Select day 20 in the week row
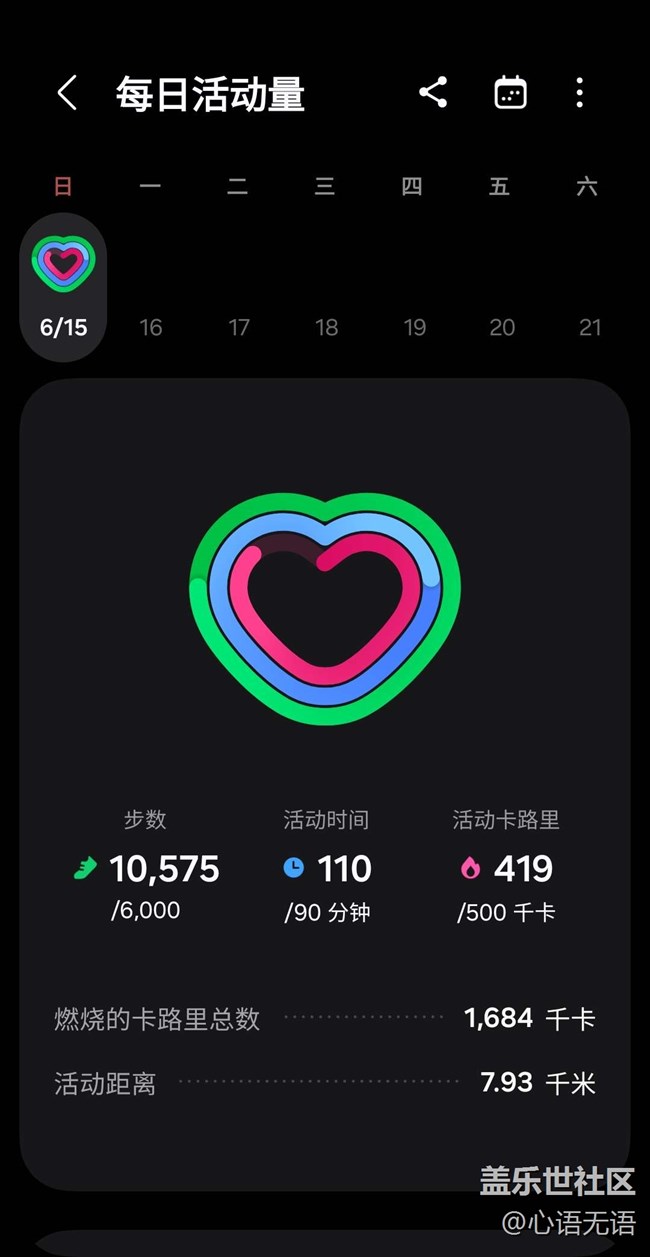 point(502,327)
